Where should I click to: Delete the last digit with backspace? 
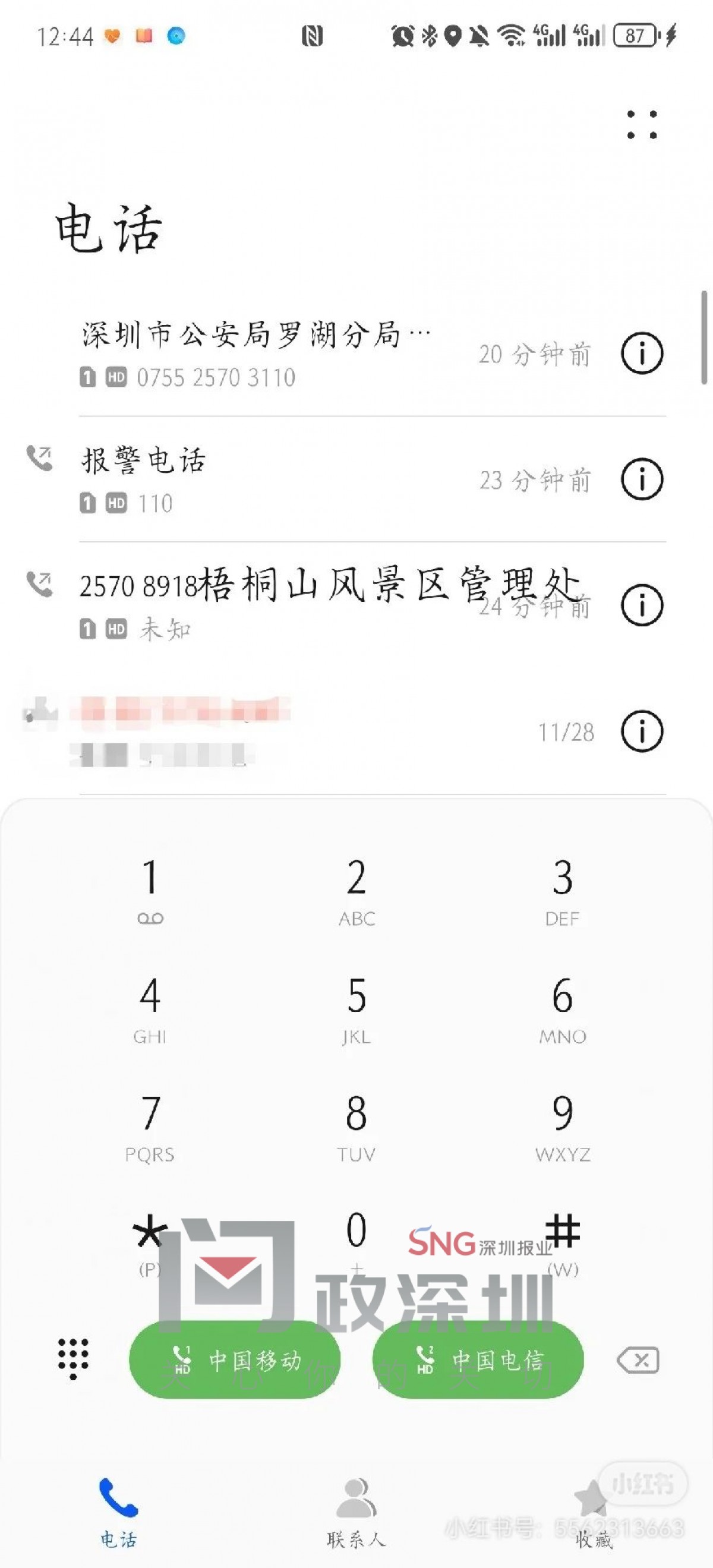pyautogui.click(x=638, y=1360)
